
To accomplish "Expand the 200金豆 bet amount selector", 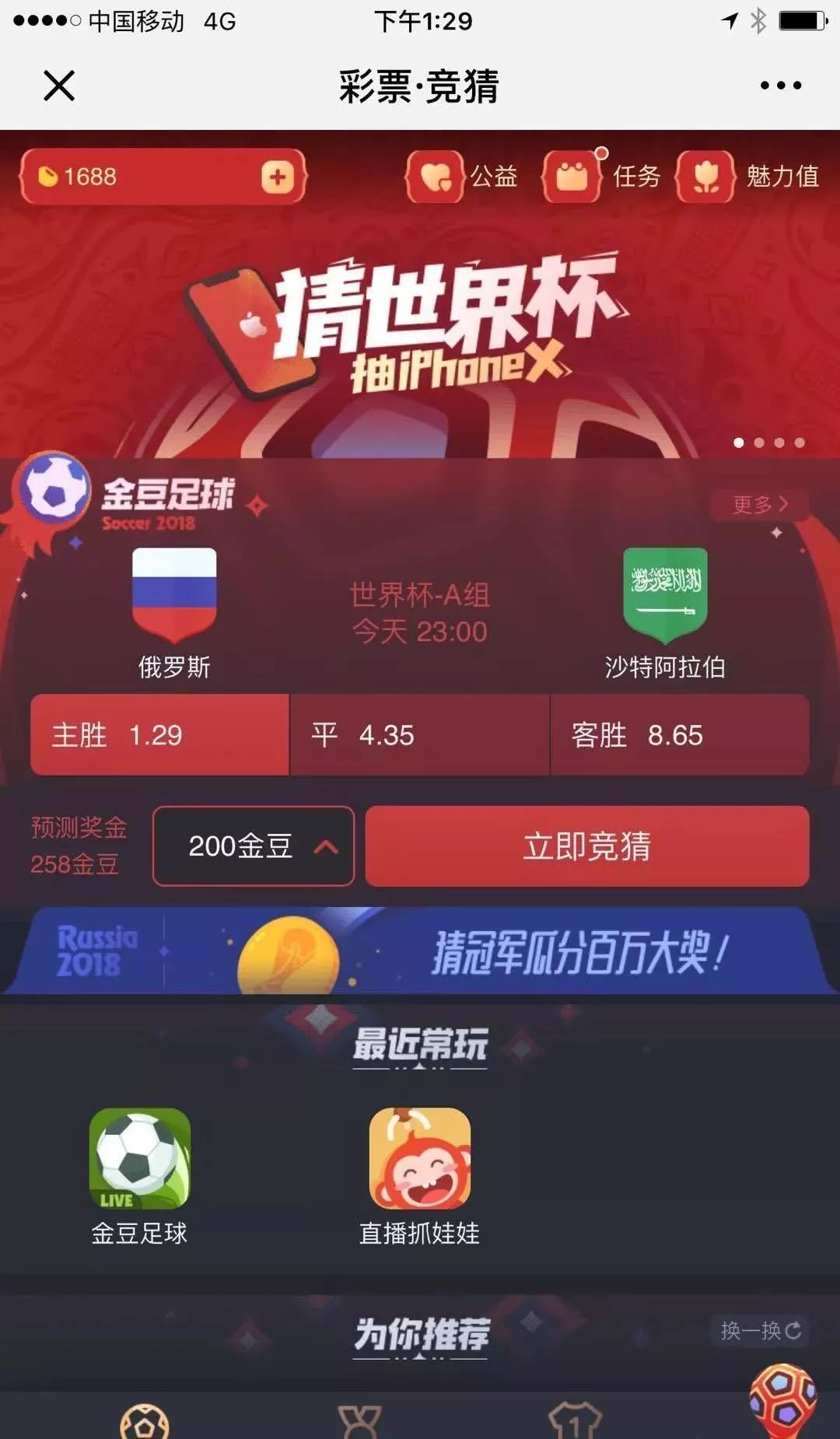I will (253, 846).
